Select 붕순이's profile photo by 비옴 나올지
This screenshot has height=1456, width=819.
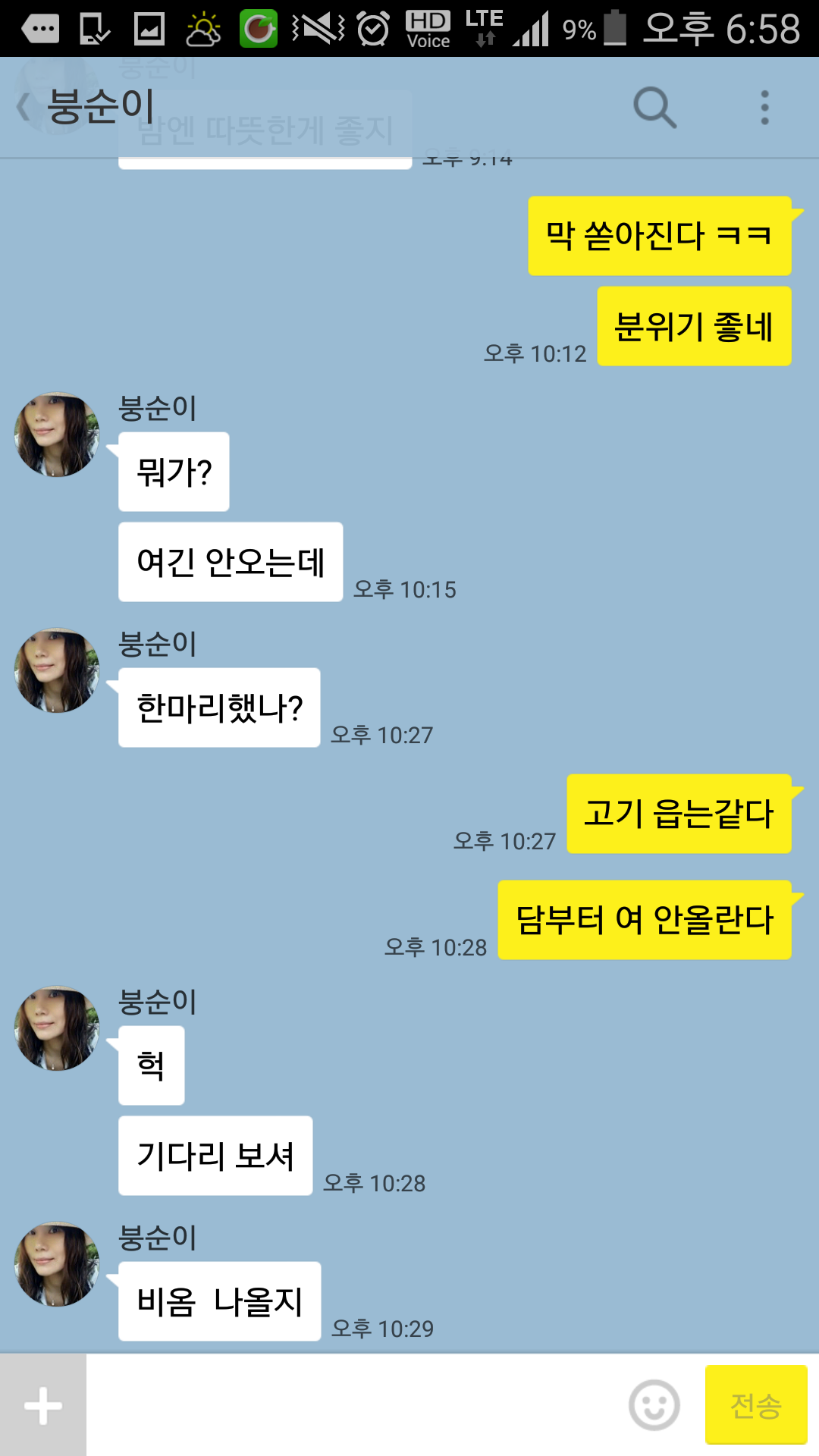pyautogui.click(x=57, y=1264)
